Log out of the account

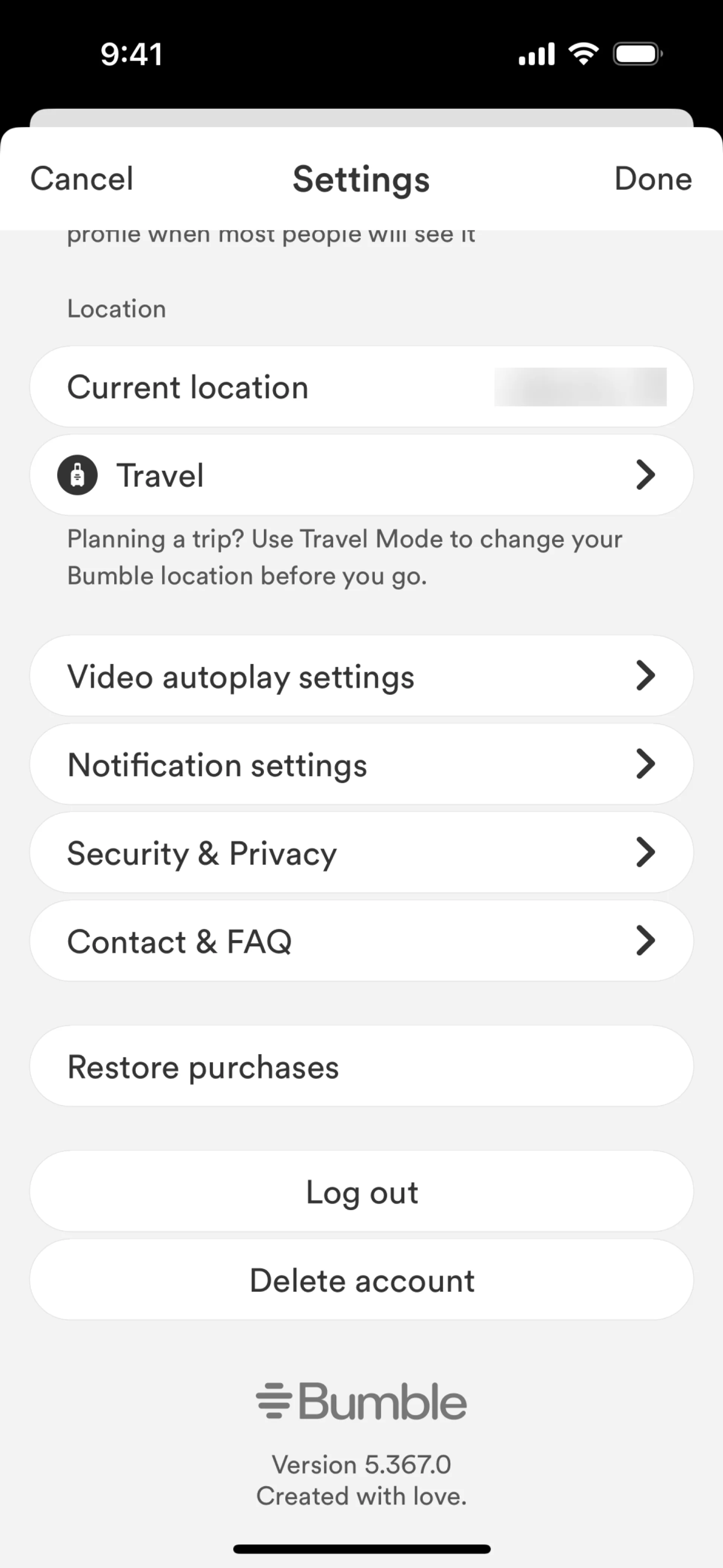pos(361,1192)
